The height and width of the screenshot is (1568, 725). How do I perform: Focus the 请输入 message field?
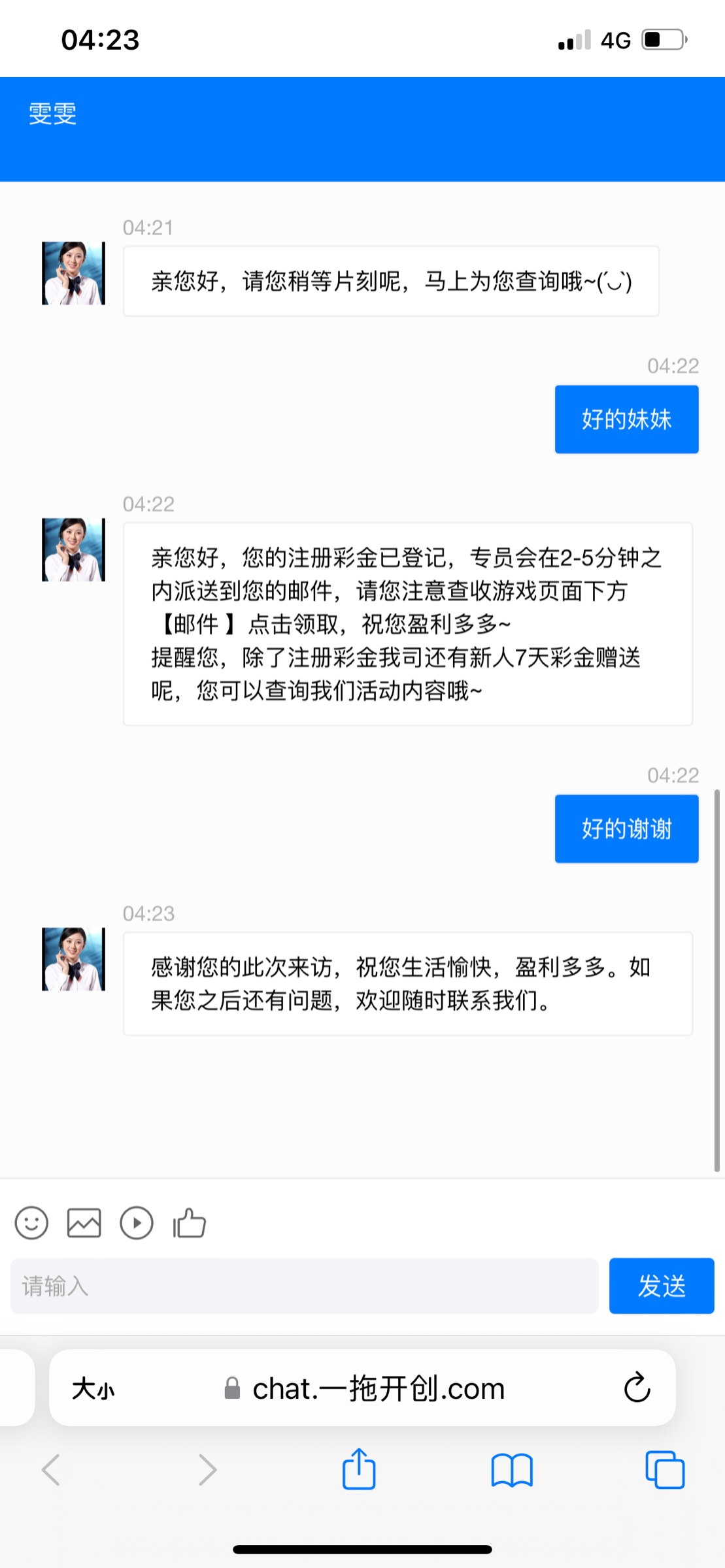[x=305, y=1286]
